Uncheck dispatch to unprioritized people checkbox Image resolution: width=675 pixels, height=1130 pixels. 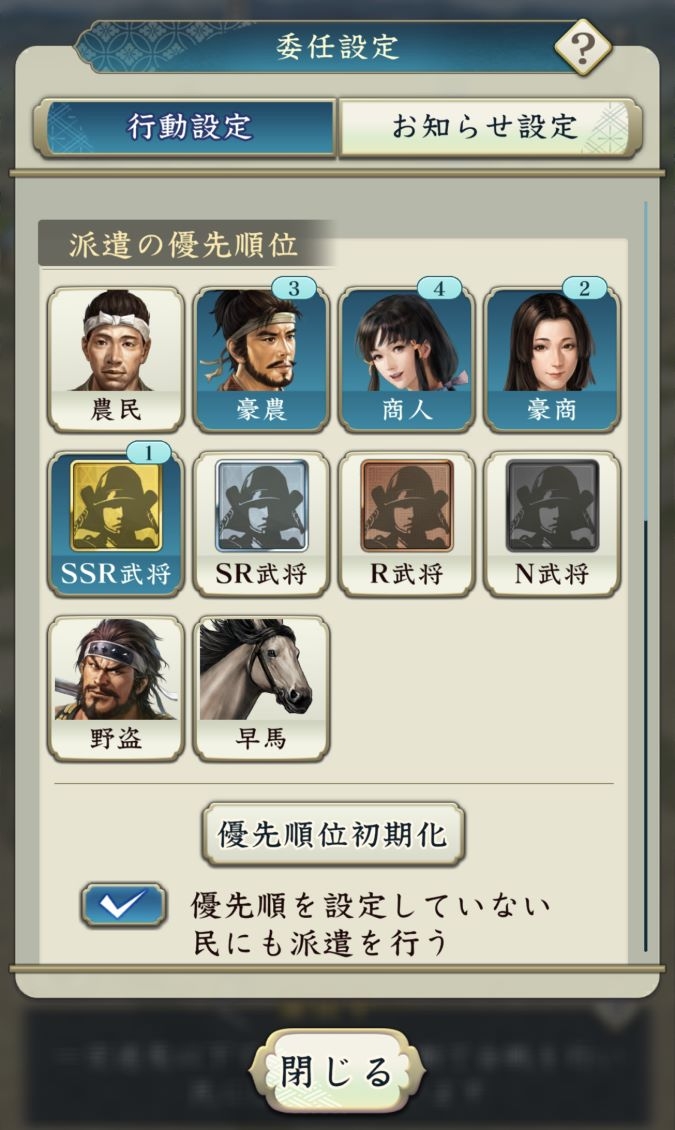tap(123, 904)
